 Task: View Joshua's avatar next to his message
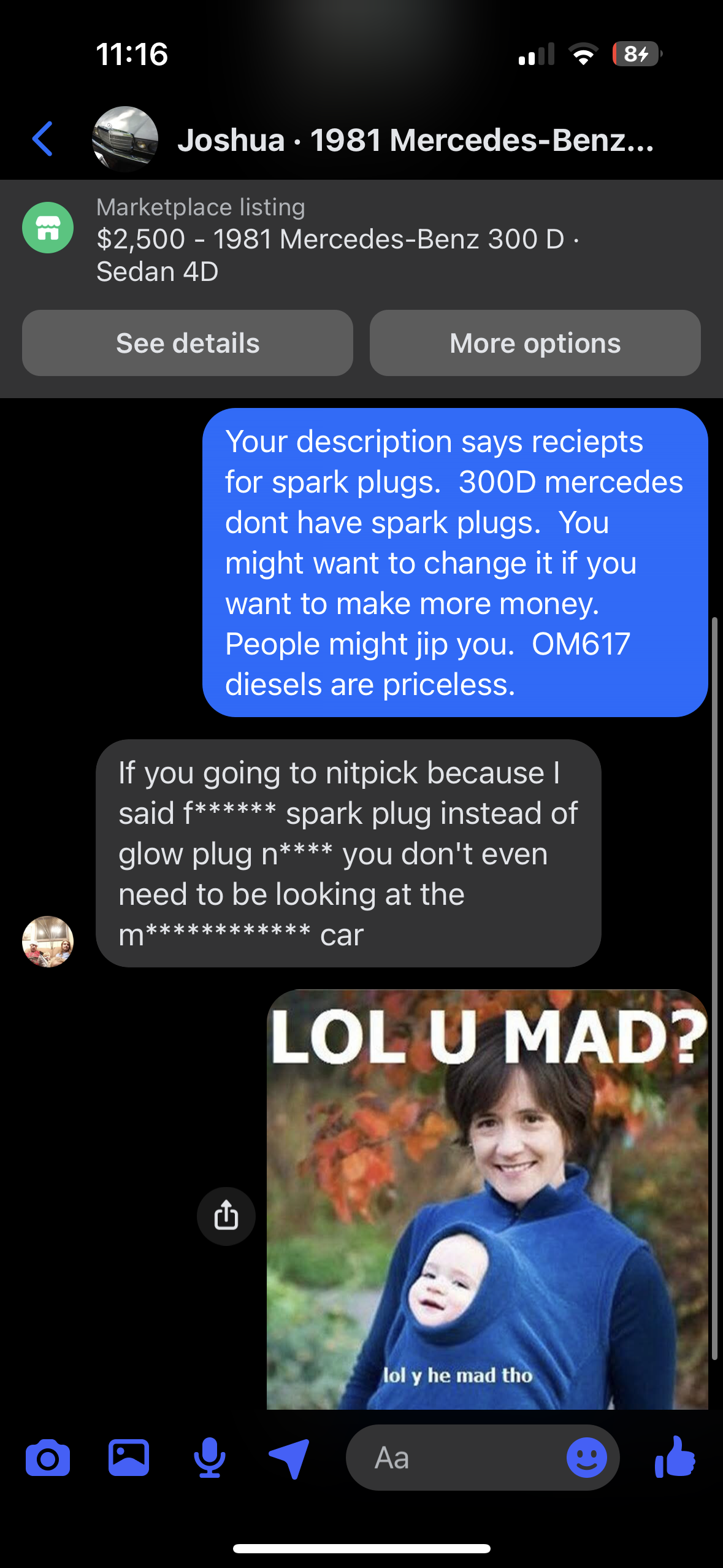[48, 942]
